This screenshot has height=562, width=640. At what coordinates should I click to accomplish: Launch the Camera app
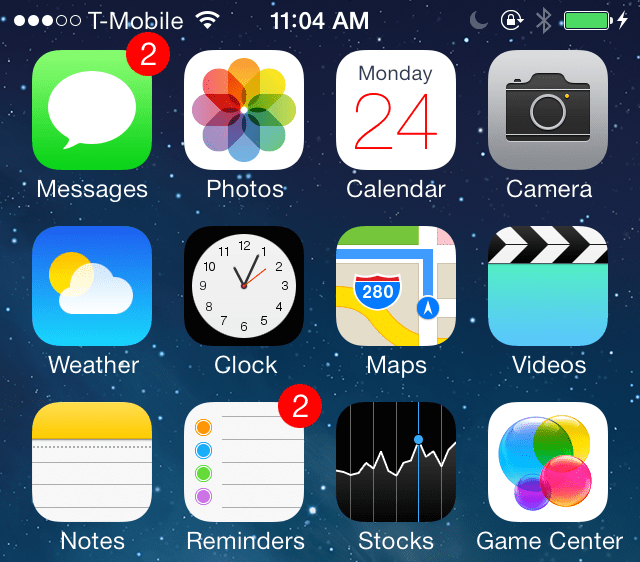click(x=548, y=110)
